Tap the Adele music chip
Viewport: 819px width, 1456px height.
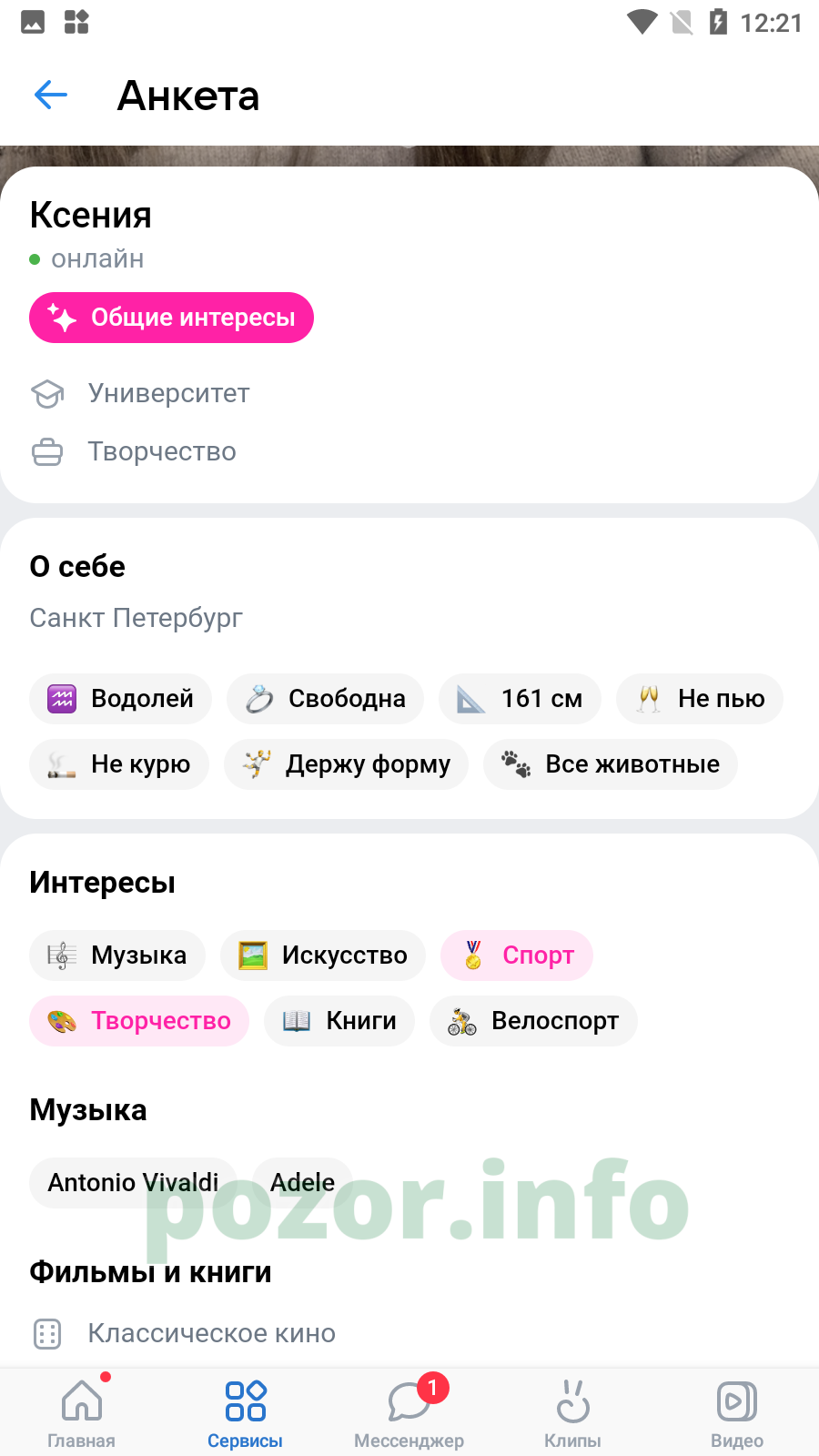[x=302, y=1183]
